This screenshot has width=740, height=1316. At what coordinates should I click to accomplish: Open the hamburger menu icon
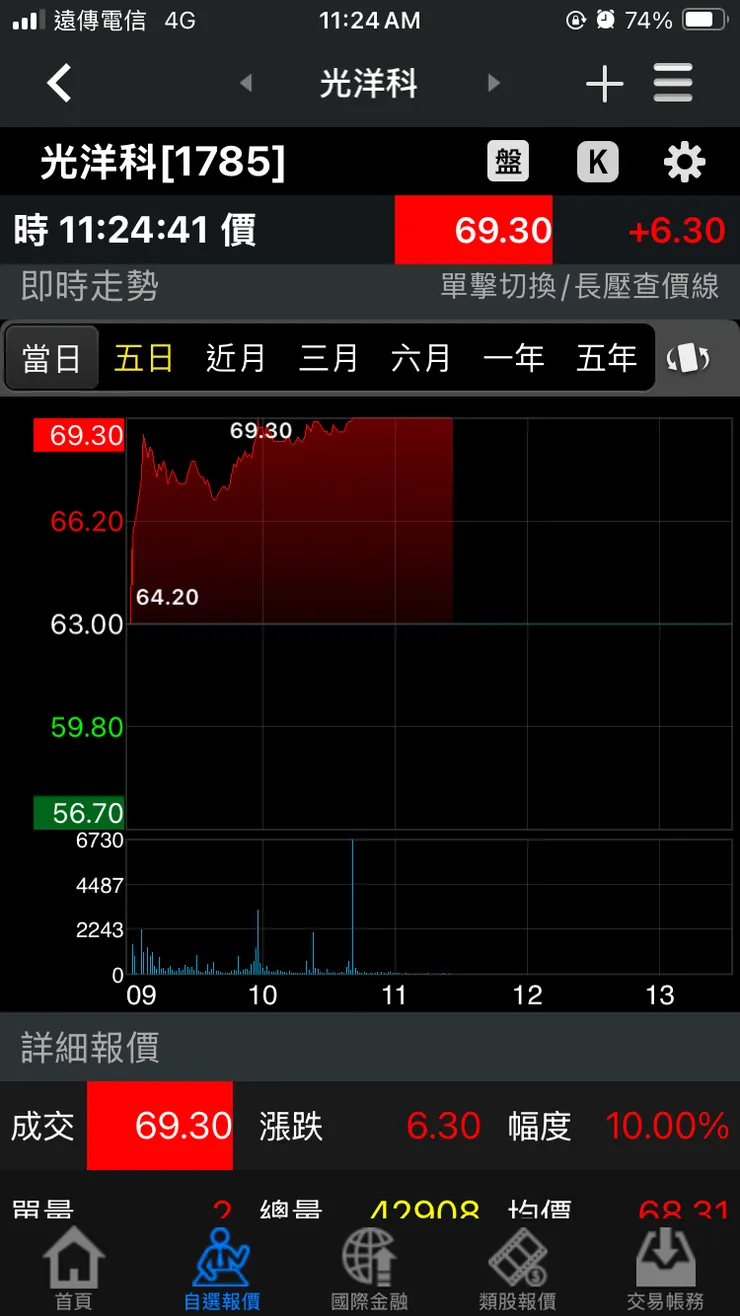pos(673,84)
